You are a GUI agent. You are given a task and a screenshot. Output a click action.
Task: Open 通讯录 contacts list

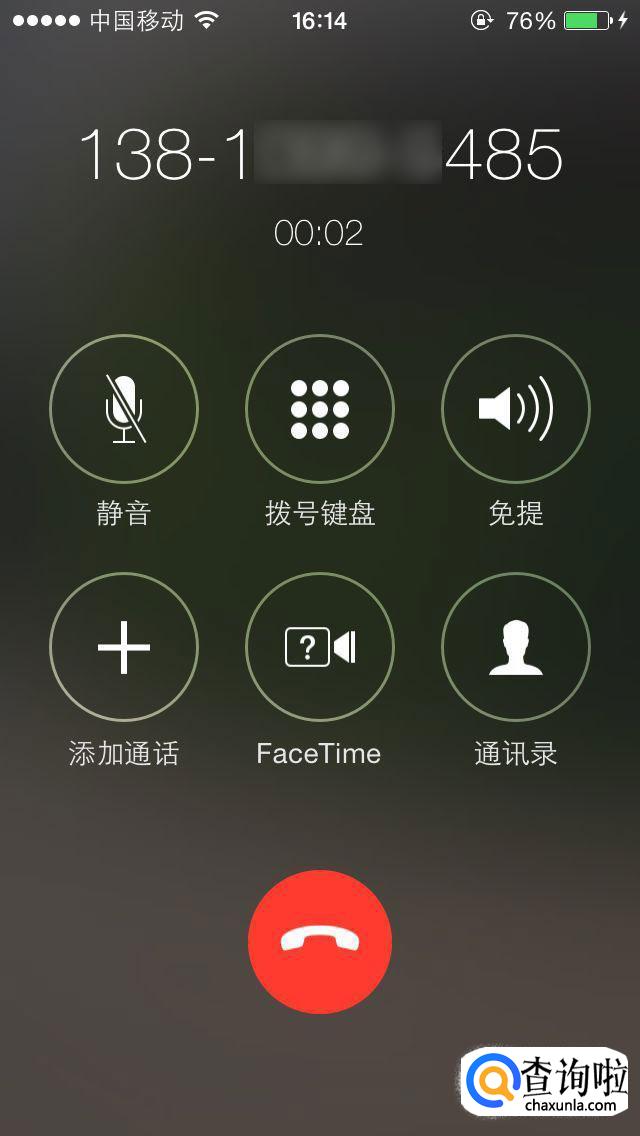pos(516,647)
